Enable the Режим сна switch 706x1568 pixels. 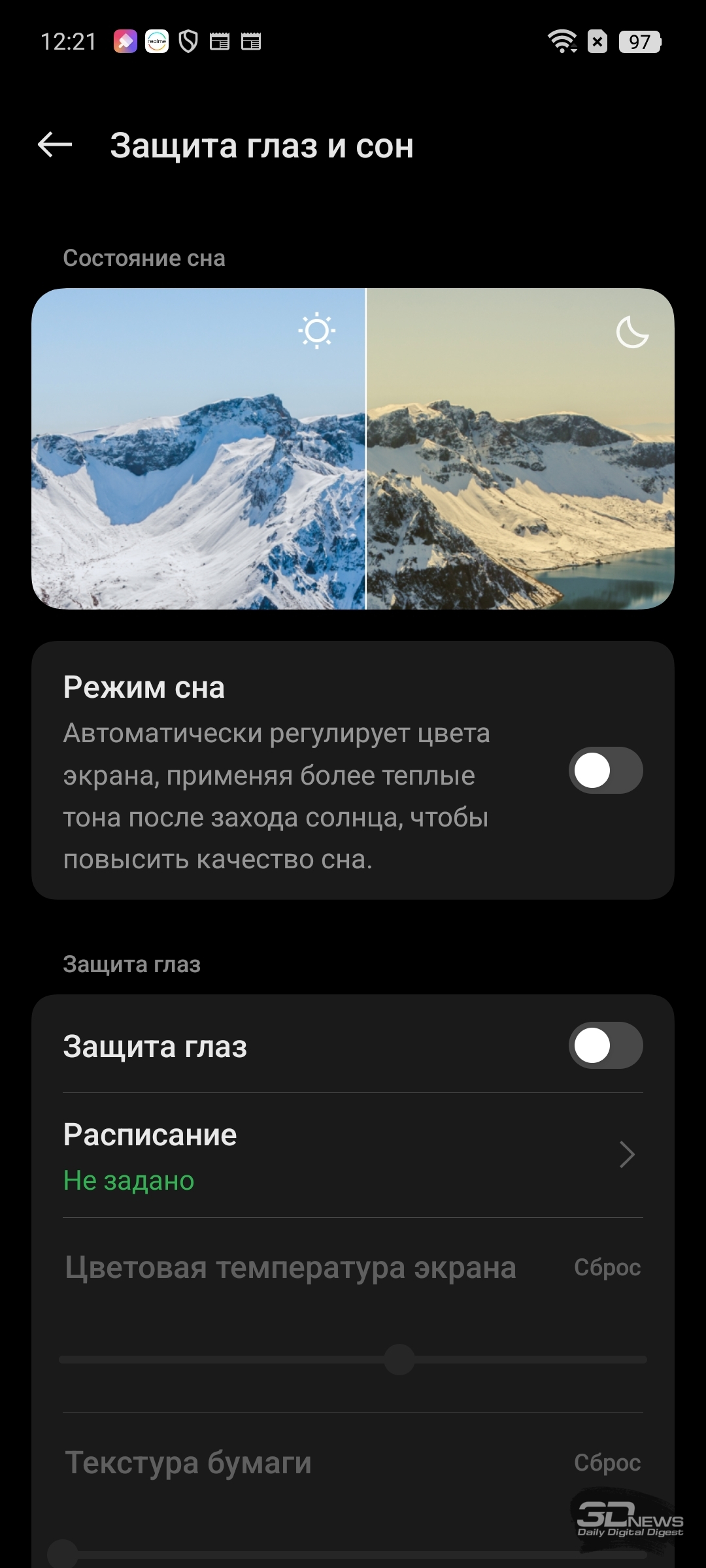point(605,770)
